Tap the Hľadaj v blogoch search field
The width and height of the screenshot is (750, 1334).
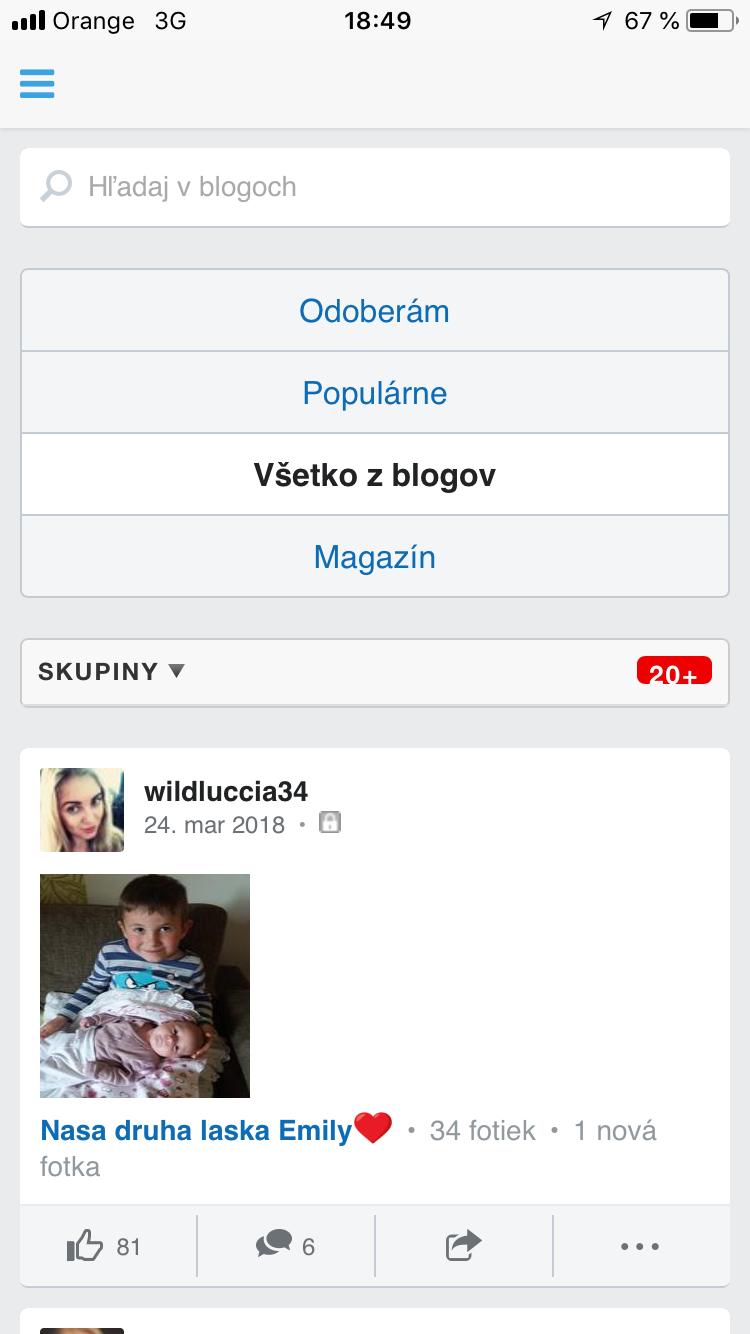pos(375,187)
